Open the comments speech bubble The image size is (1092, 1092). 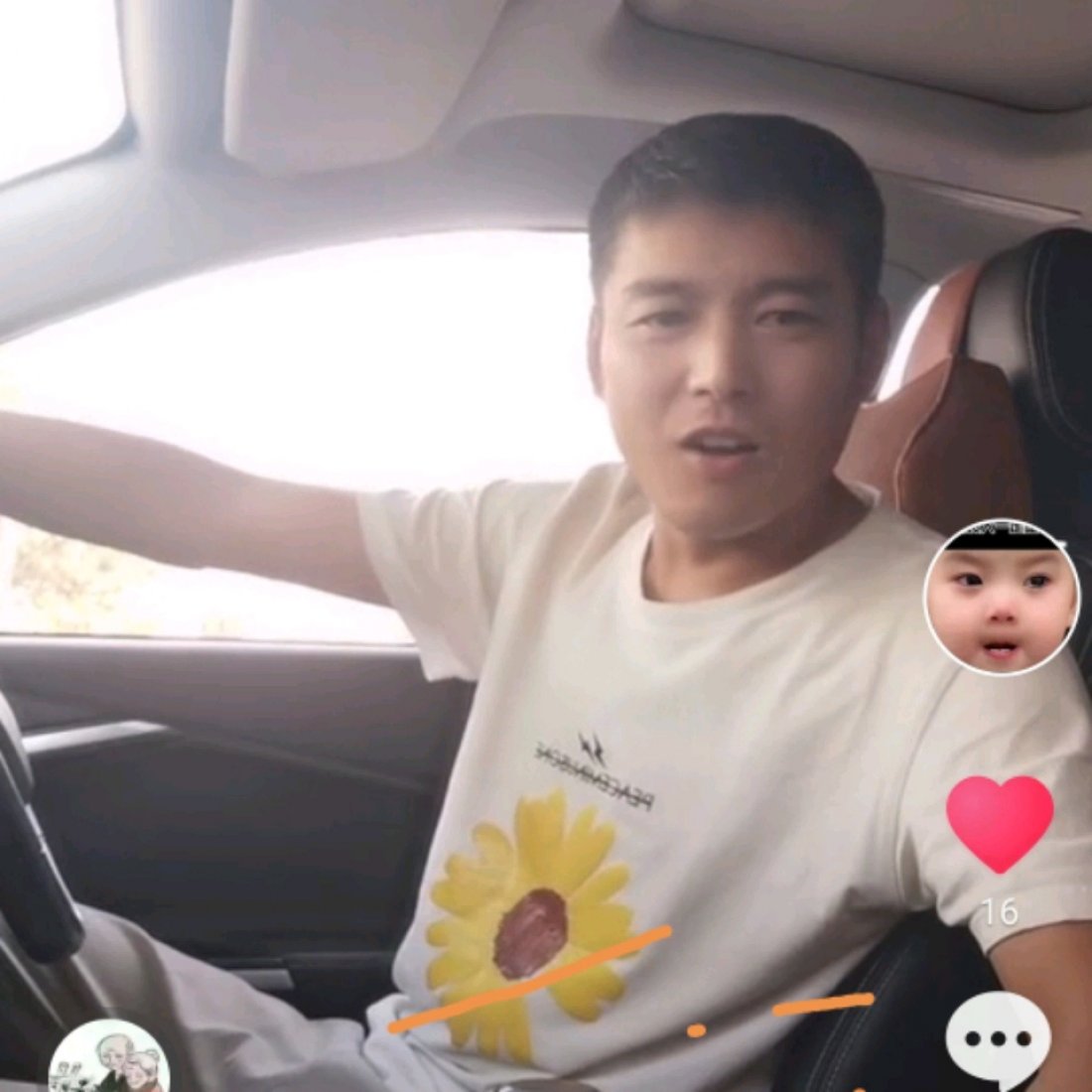tap(998, 1038)
